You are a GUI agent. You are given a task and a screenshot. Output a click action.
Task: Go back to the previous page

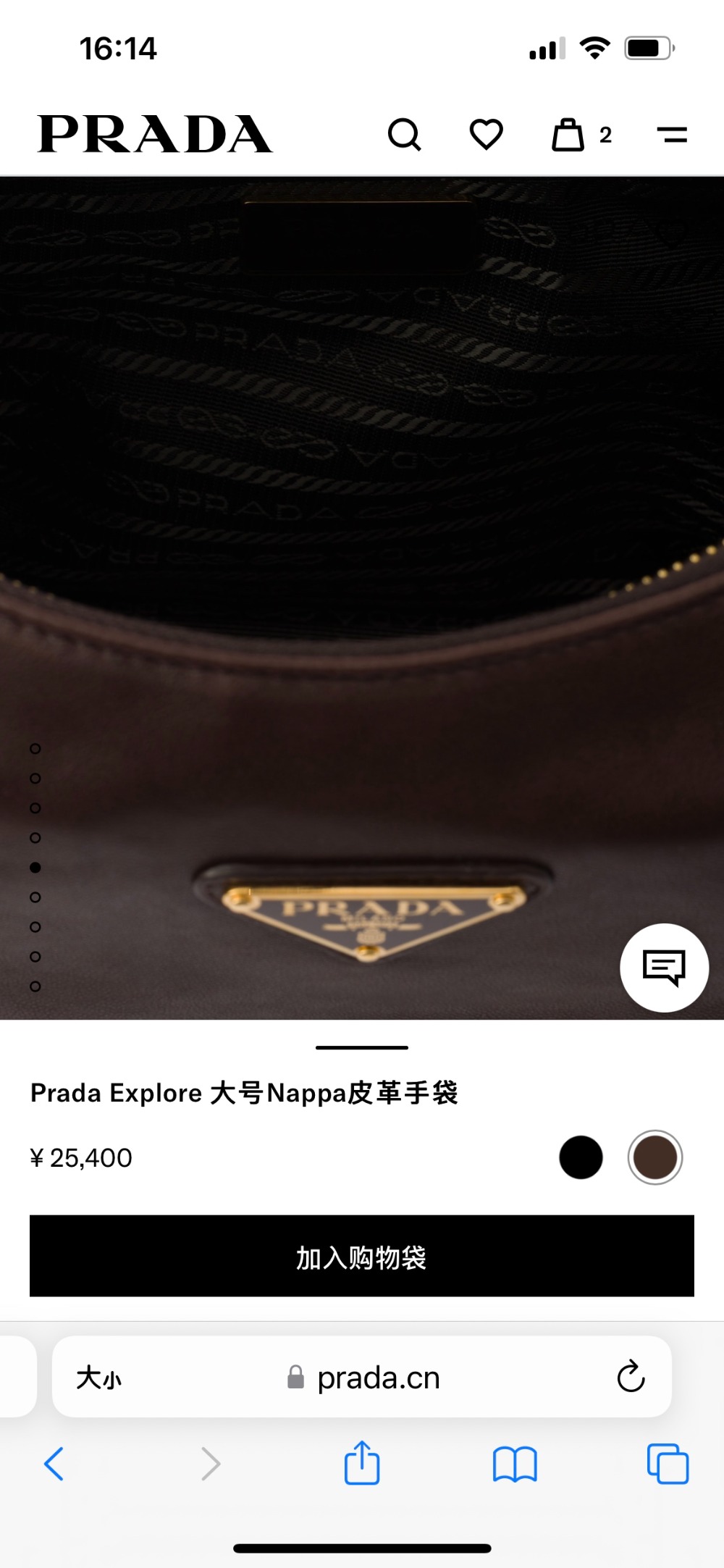pos(54,1464)
